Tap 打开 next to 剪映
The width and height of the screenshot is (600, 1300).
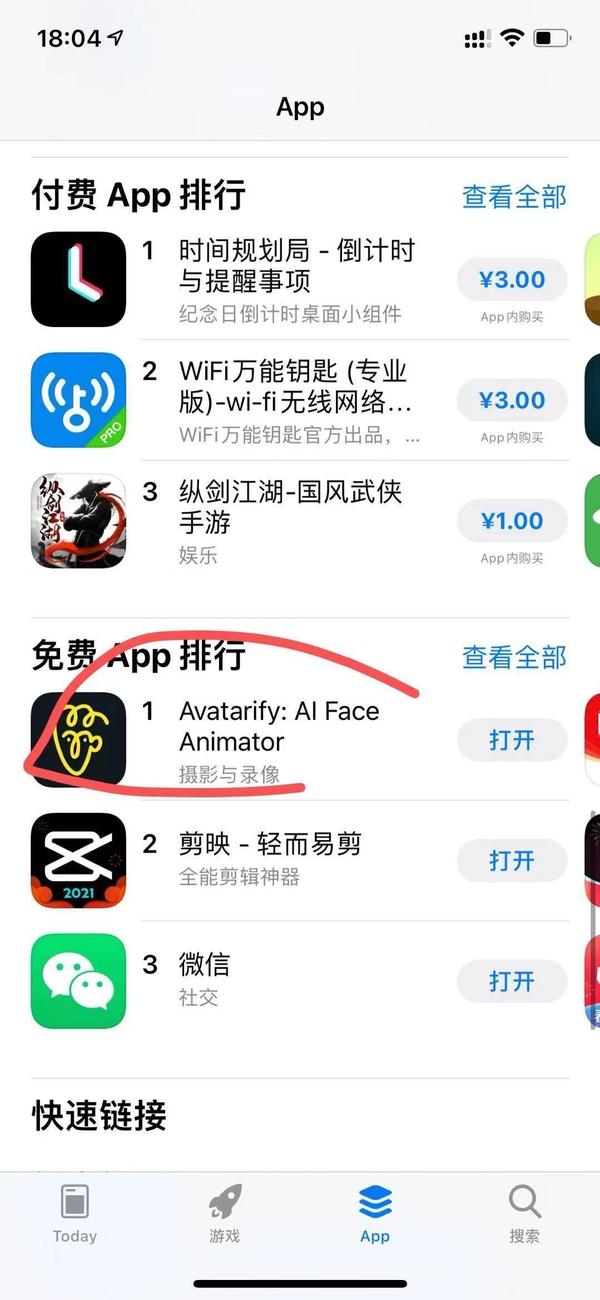(x=512, y=861)
